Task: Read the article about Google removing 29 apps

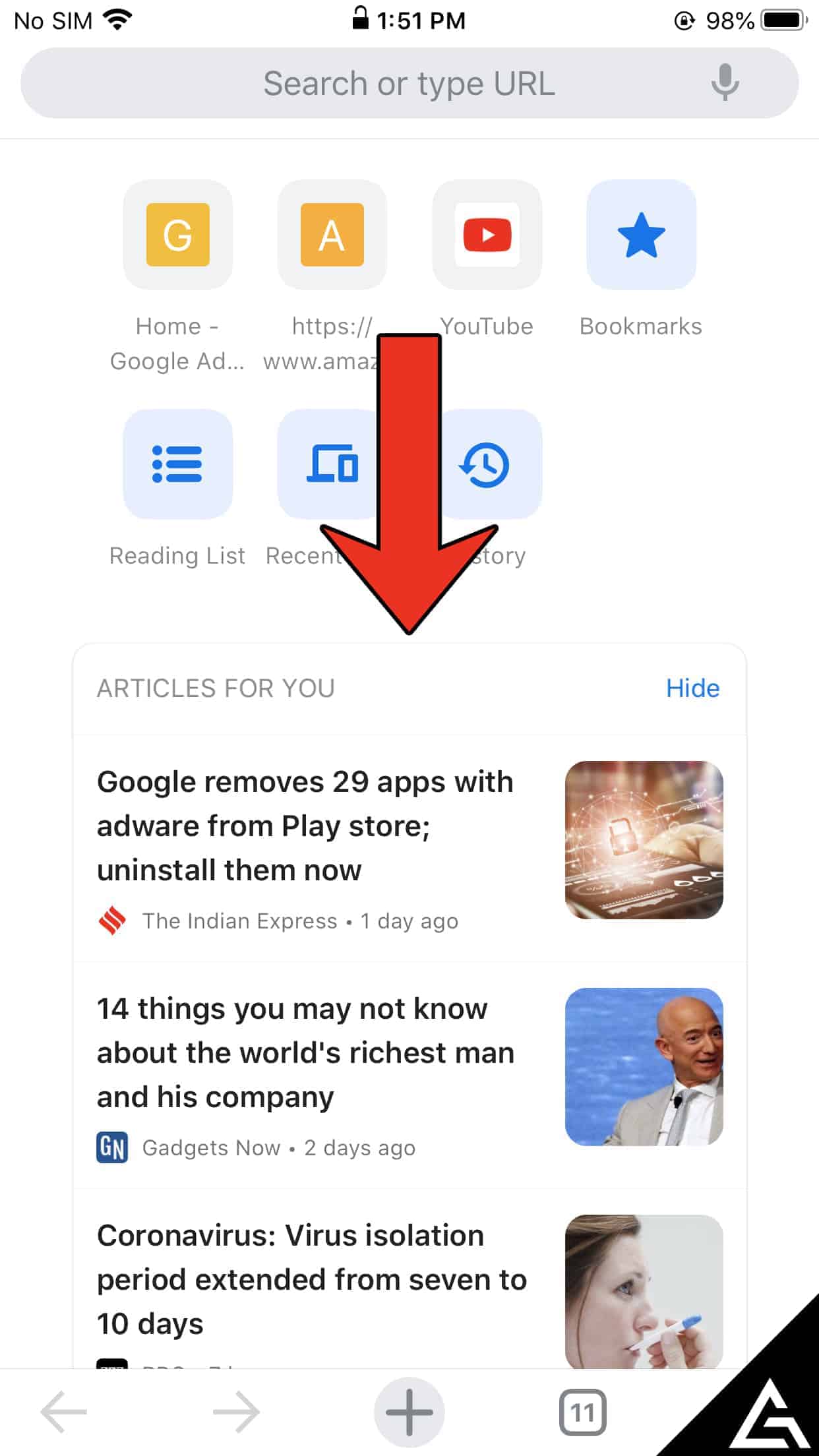Action: click(409, 847)
